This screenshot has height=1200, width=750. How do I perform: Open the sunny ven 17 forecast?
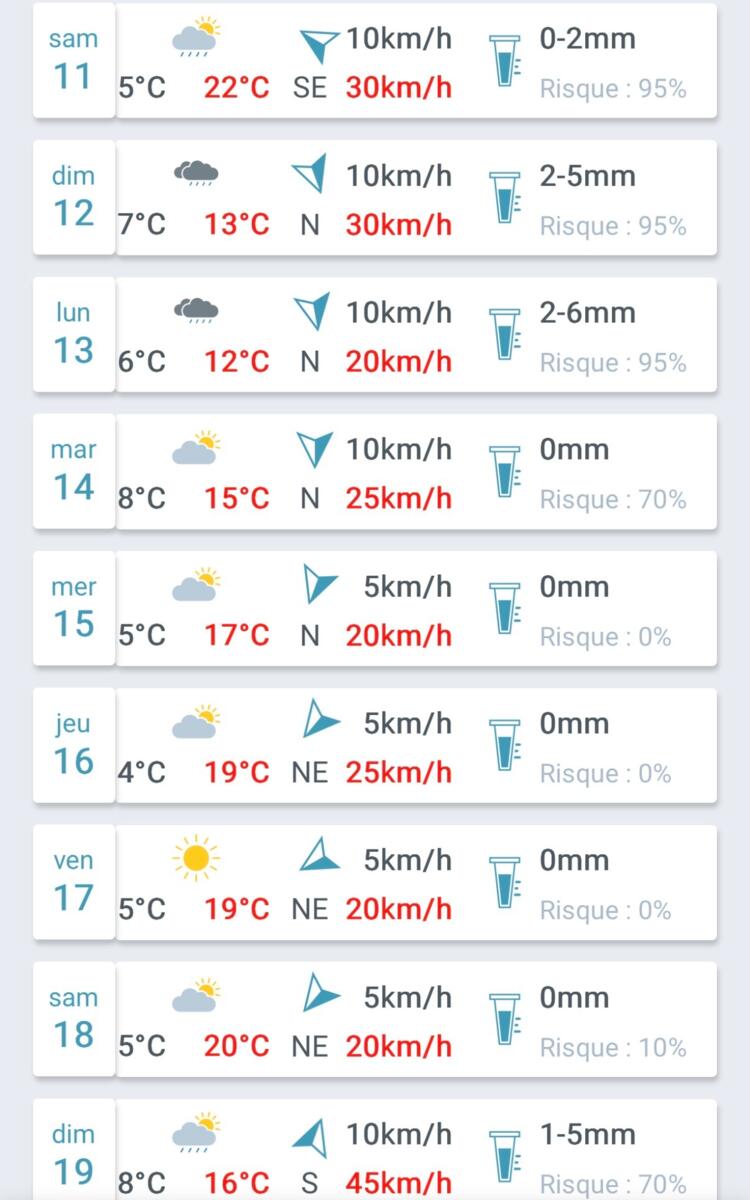[375, 883]
